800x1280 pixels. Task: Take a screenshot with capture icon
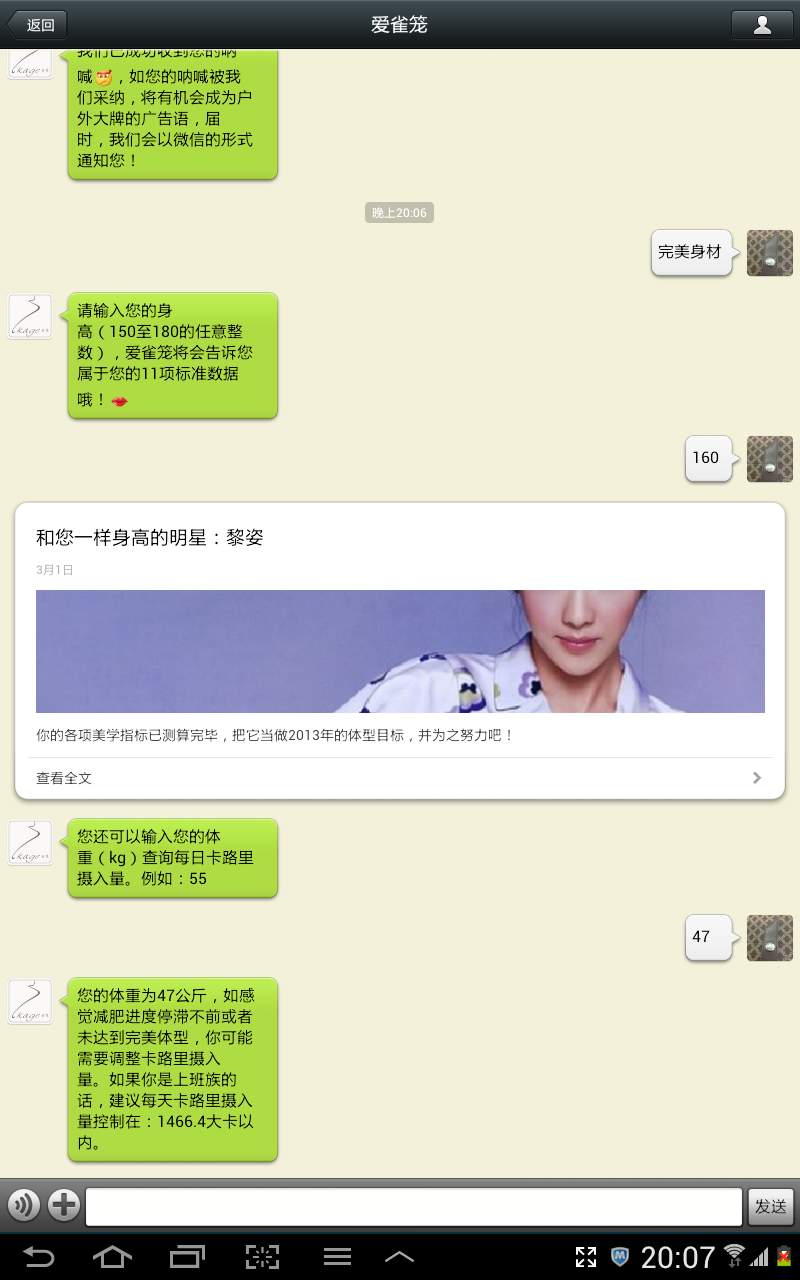pyautogui.click(x=262, y=1257)
